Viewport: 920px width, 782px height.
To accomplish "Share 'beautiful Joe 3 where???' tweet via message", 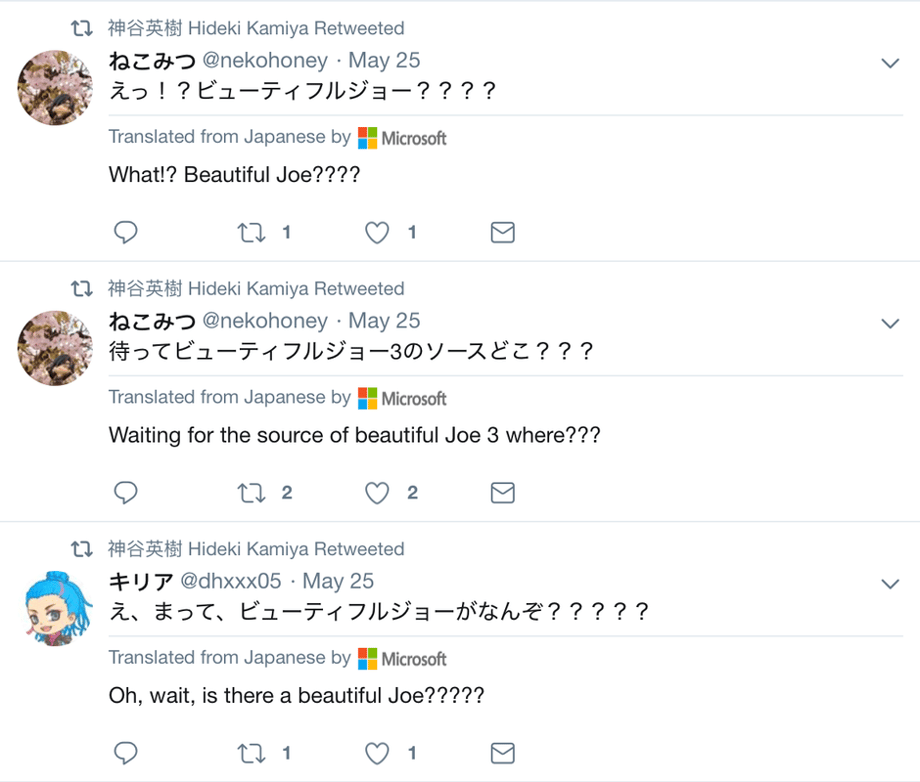I will [503, 493].
